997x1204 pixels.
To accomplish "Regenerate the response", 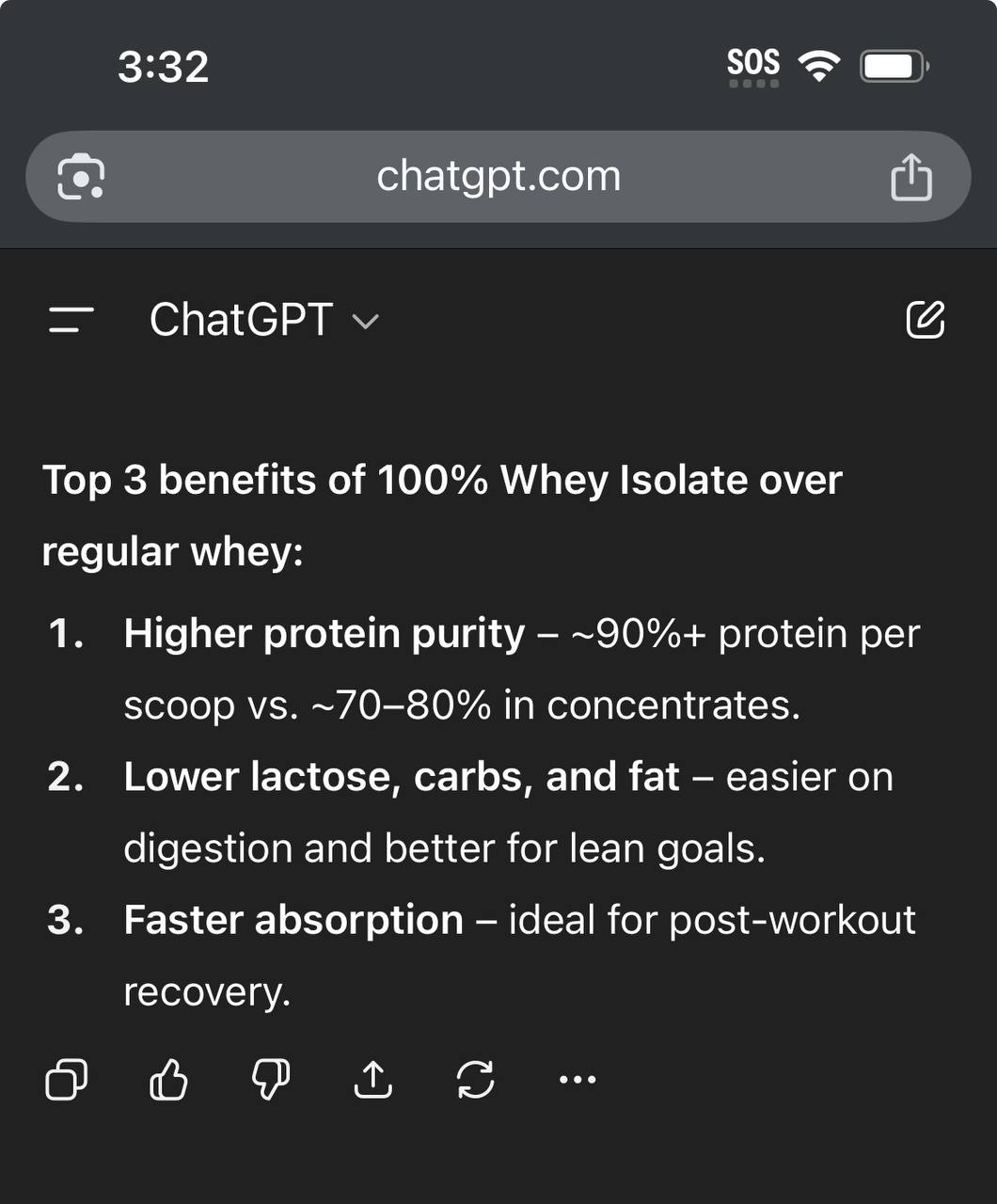I will pos(475,1079).
